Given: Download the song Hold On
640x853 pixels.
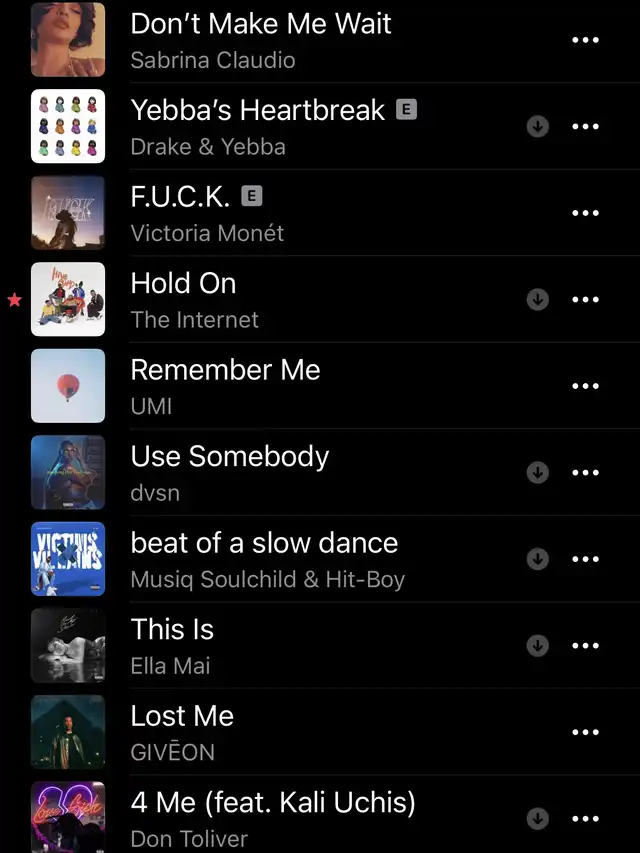Looking at the screenshot, I should pyautogui.click(x=538, y=300).
